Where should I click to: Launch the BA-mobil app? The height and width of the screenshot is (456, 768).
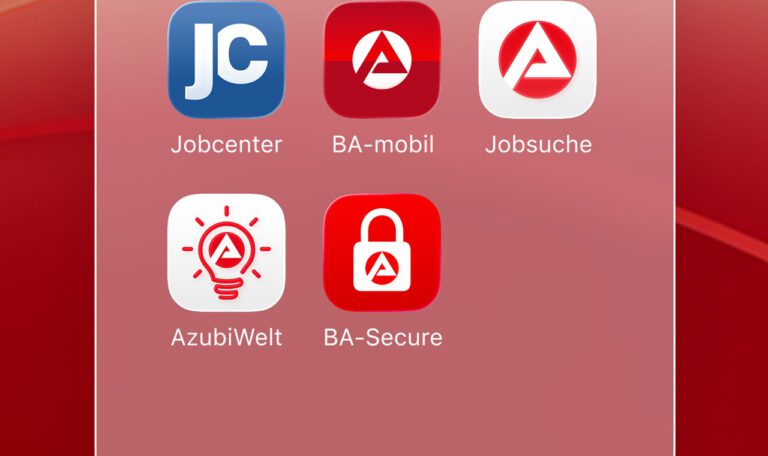[x=382, y=61]
